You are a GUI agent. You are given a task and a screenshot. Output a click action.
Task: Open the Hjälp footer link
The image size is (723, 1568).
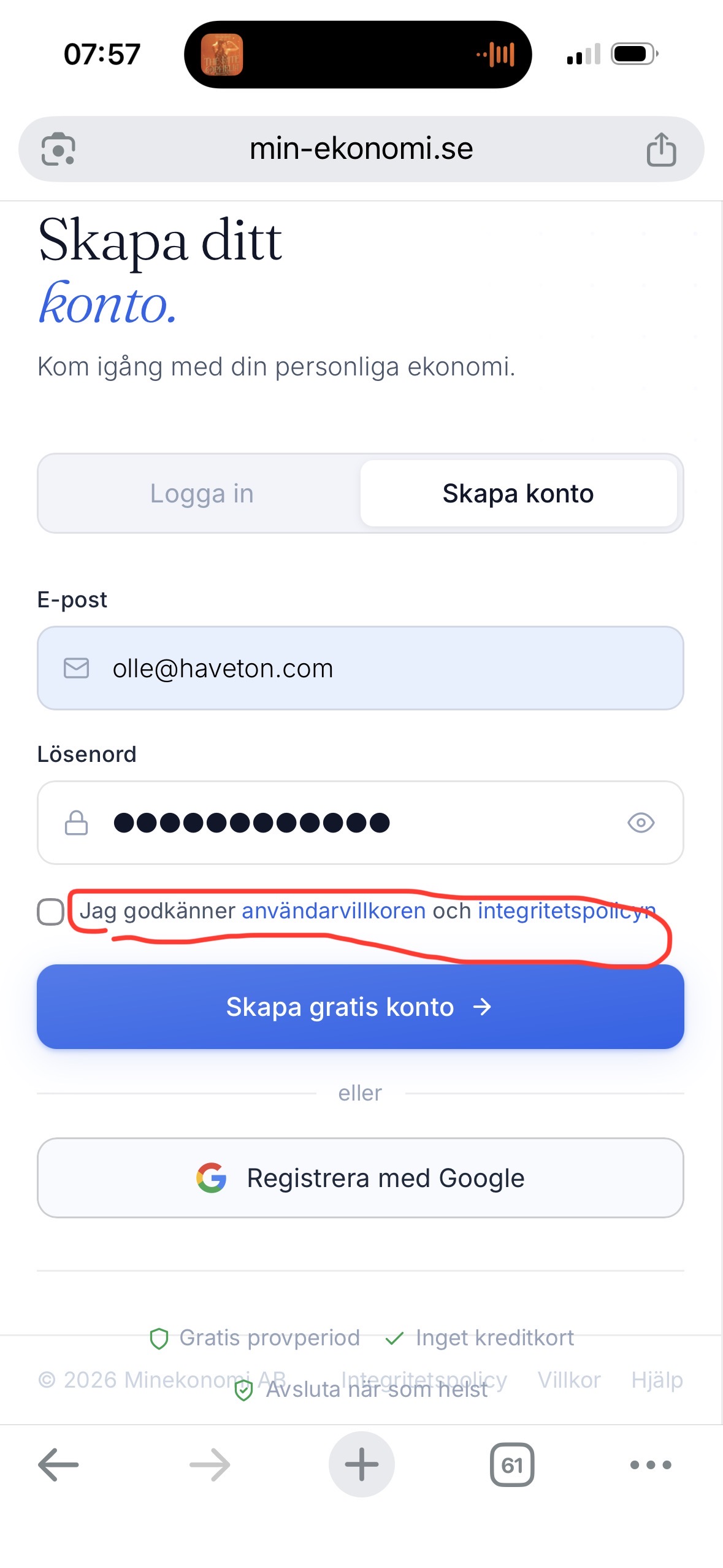(657, 1380)
